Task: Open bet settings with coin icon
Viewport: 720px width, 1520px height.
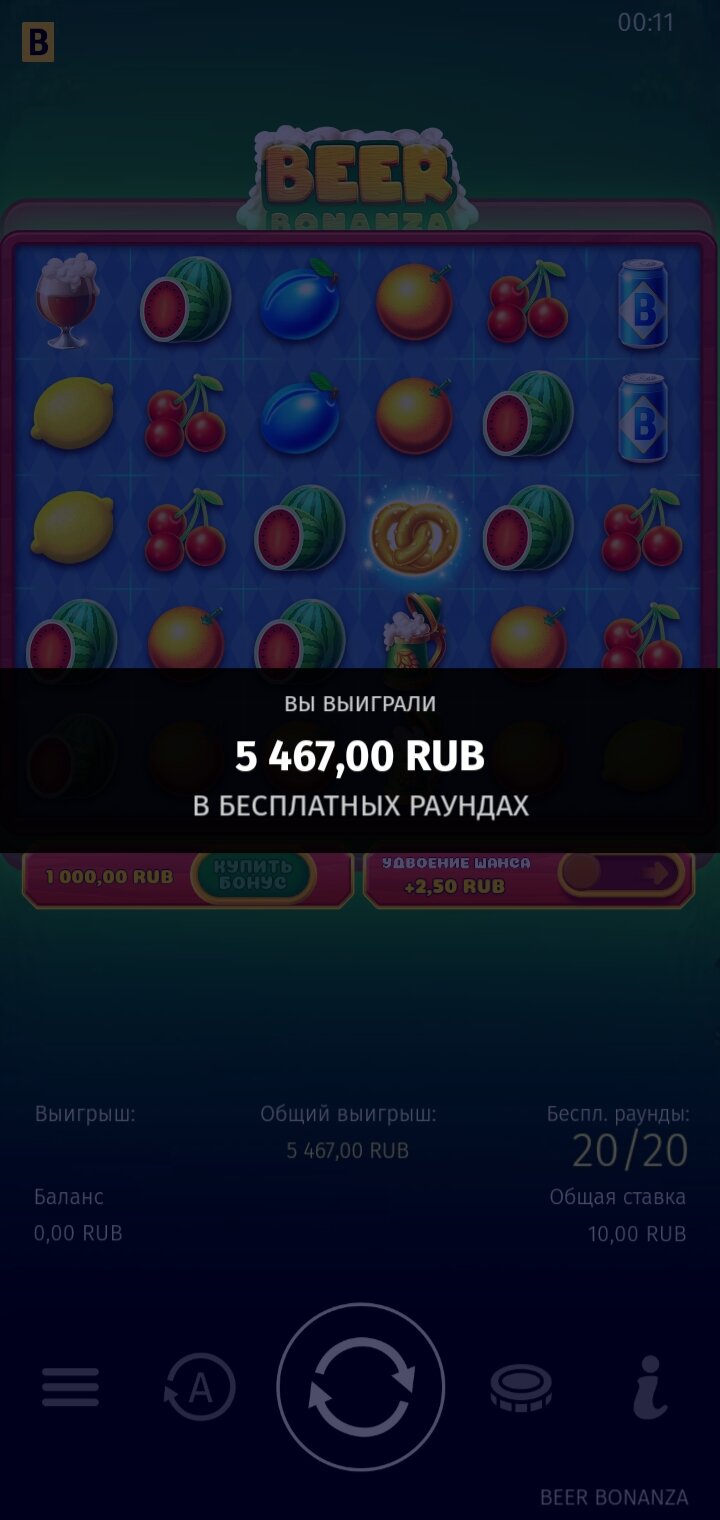Action: coord(521,1388)
